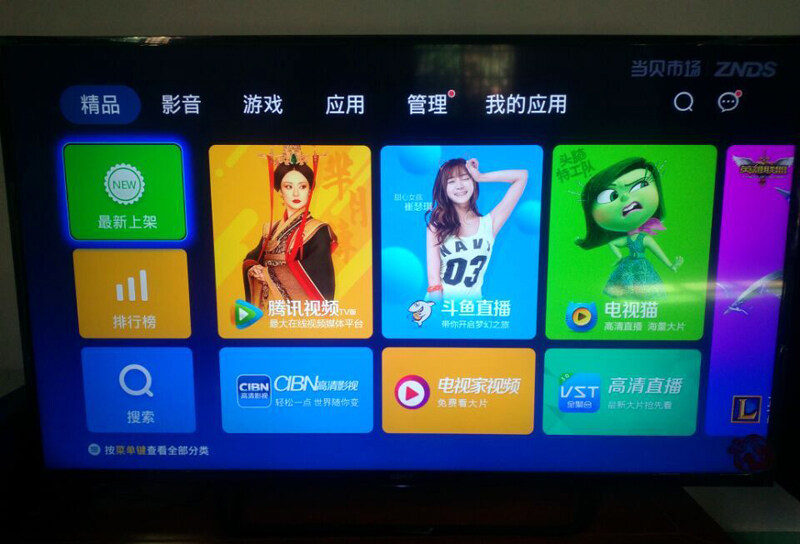Screen dimensions: 800x544
Task: Open the messages bubble icon
Action: point(728,102)
